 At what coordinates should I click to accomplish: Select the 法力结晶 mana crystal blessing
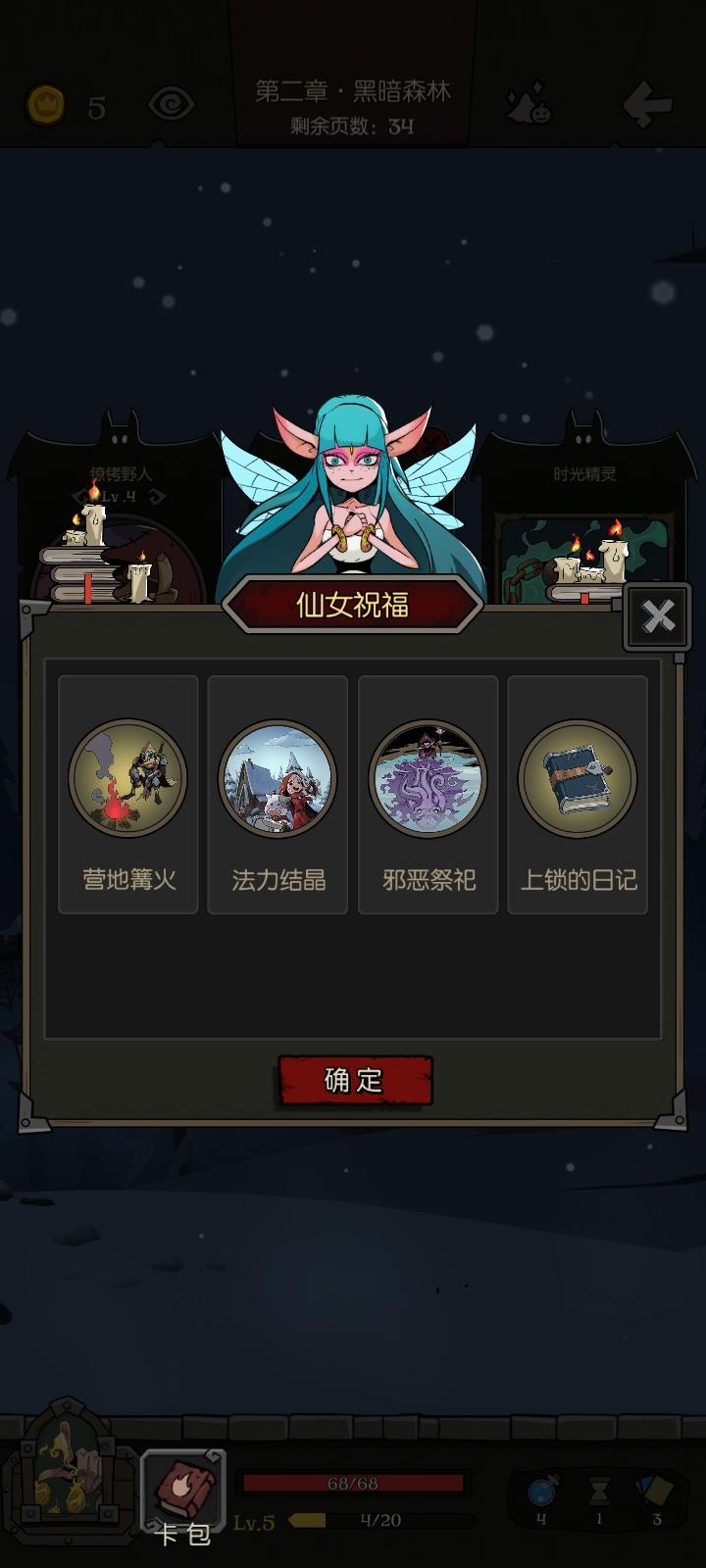pos(277,794)
